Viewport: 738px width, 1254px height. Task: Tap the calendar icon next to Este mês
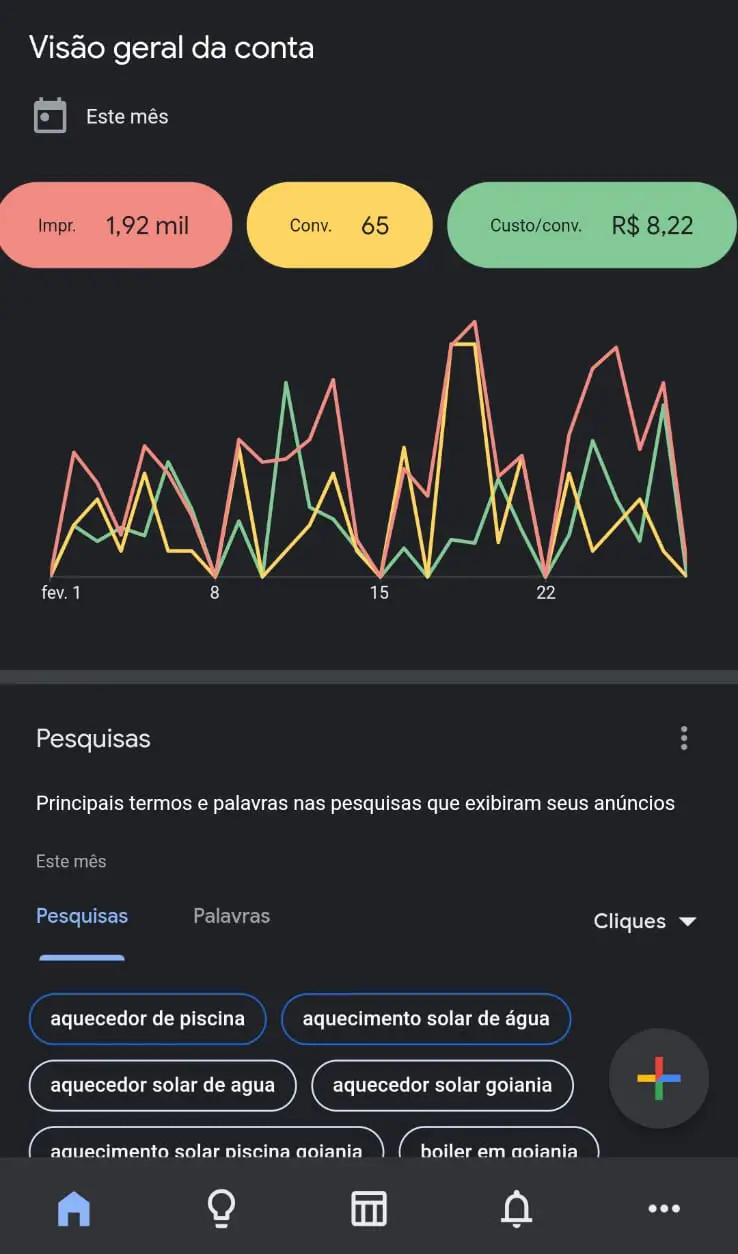50,115
